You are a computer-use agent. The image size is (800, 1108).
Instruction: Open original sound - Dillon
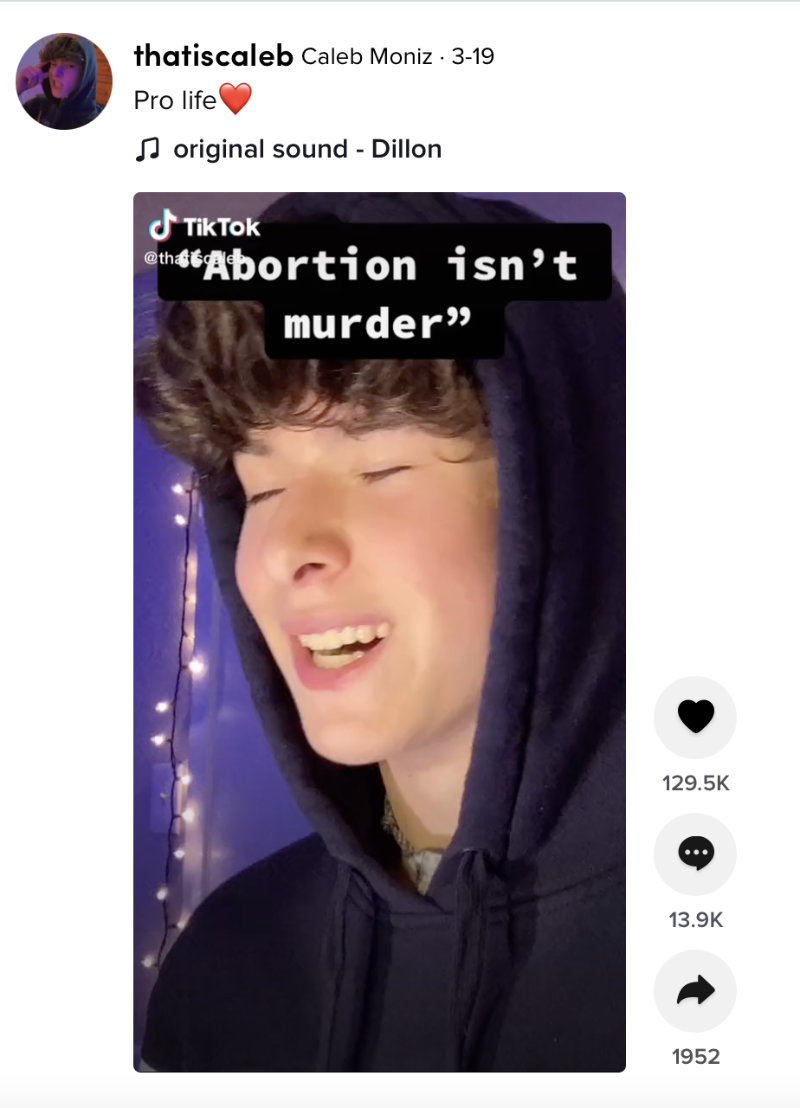click(x=306, y=150)
